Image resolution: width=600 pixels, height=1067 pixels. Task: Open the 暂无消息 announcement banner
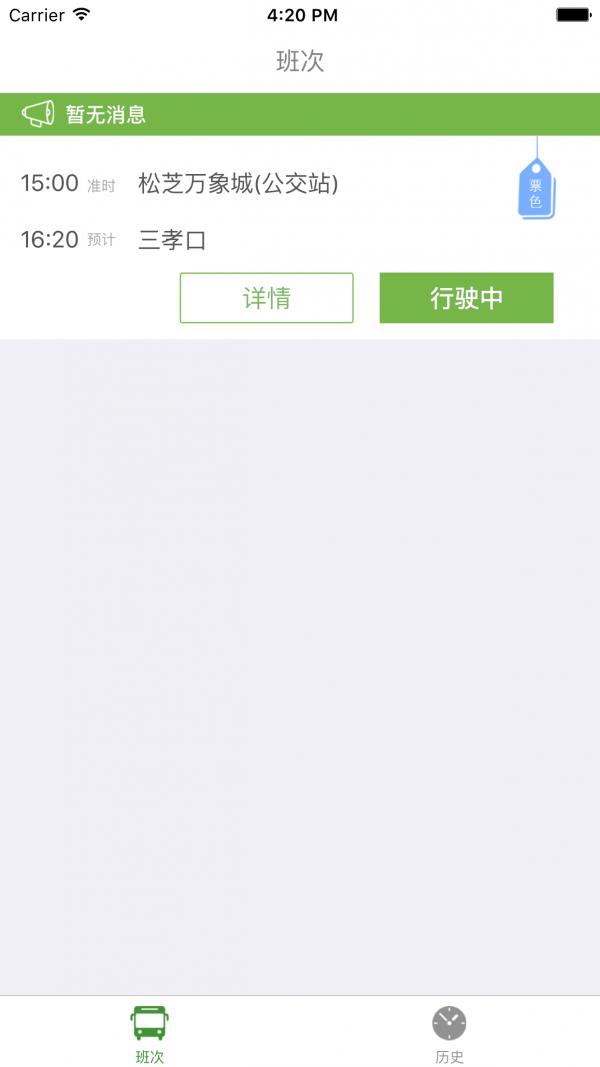coord(300,114)
